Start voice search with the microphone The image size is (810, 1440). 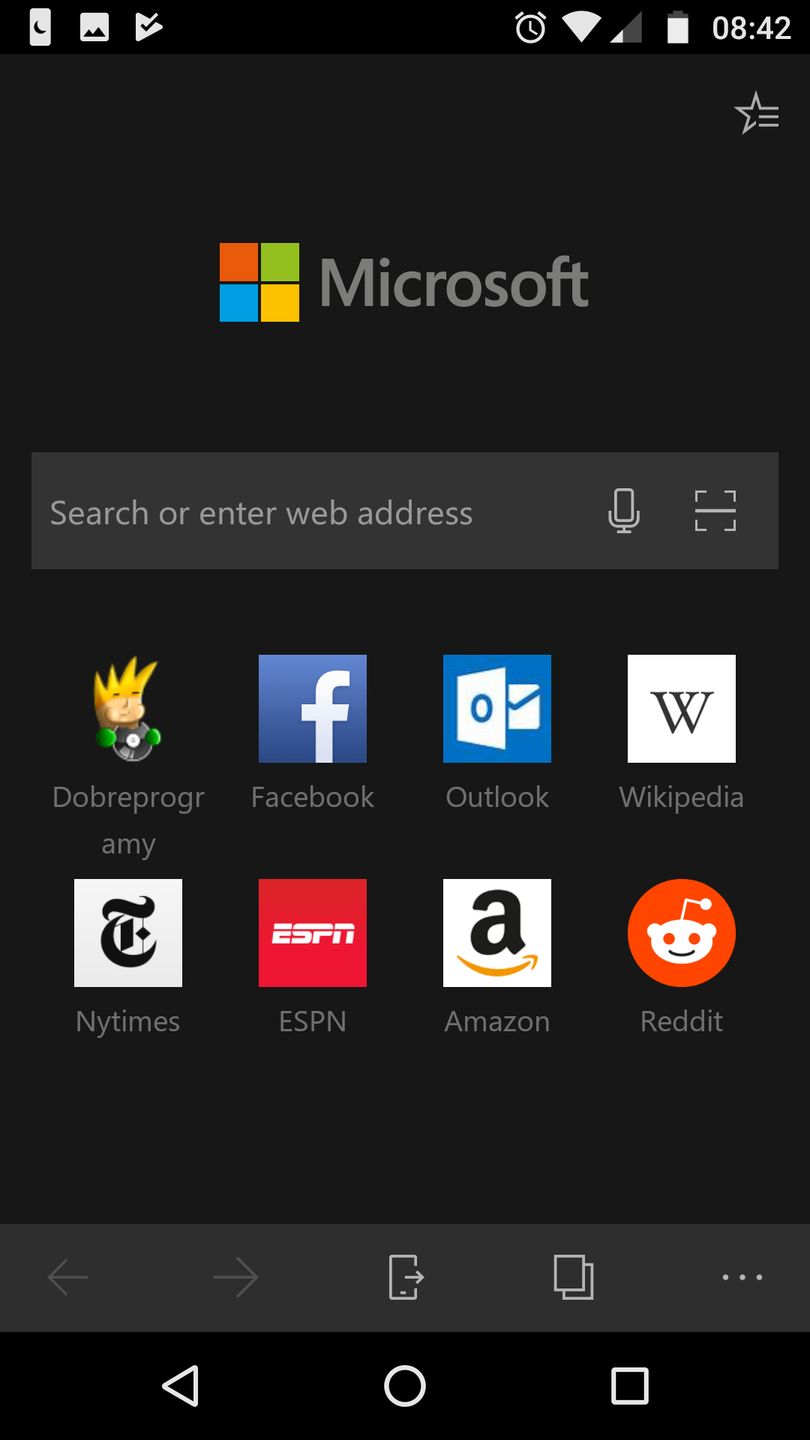[623, 511]
